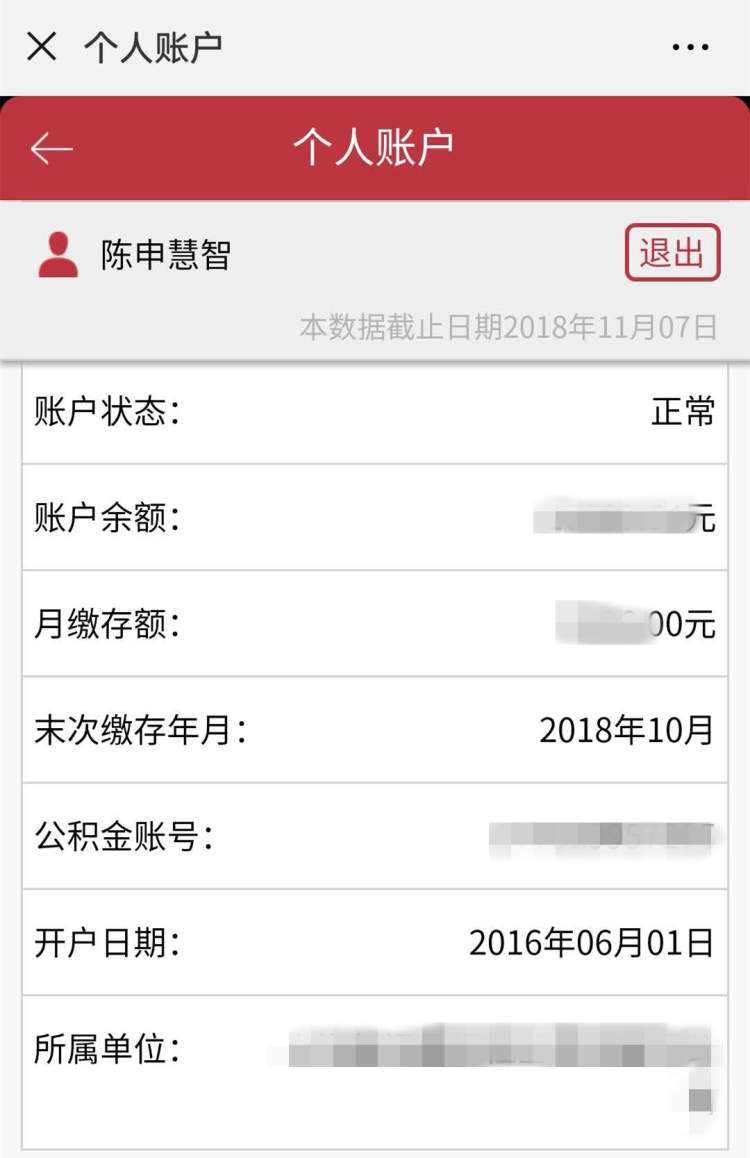Image resolution: width=750 pixels, height=1158 pixels.
Task: Go back using the red header arrow
Action: (52, 149)
